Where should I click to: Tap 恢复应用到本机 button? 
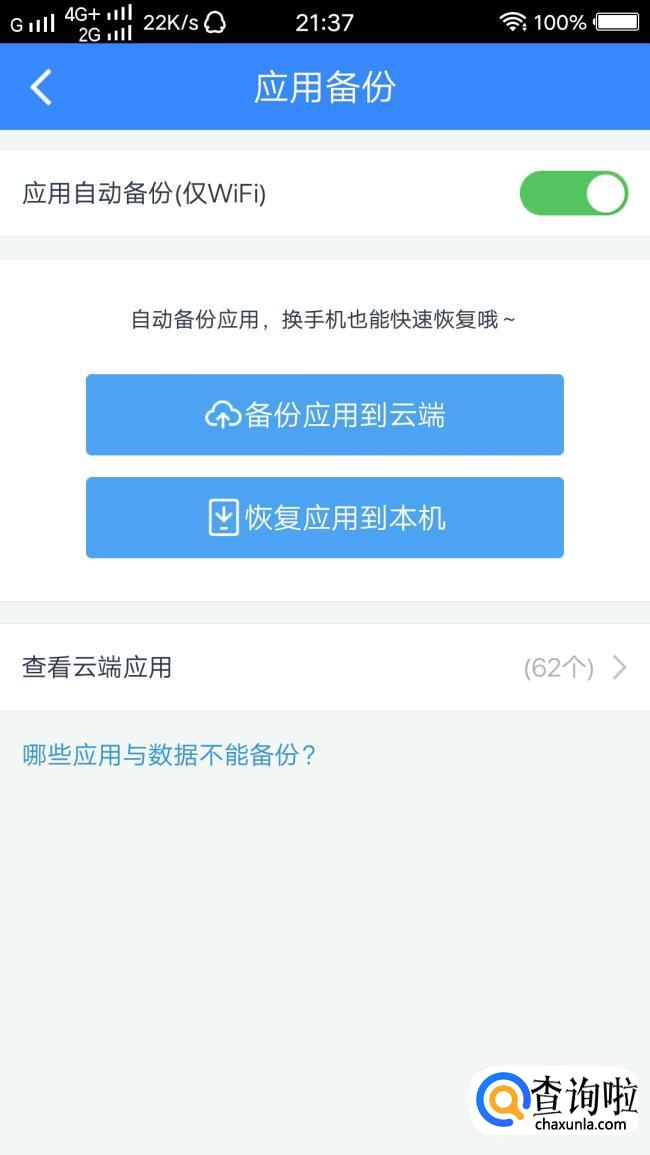[325, 518]
